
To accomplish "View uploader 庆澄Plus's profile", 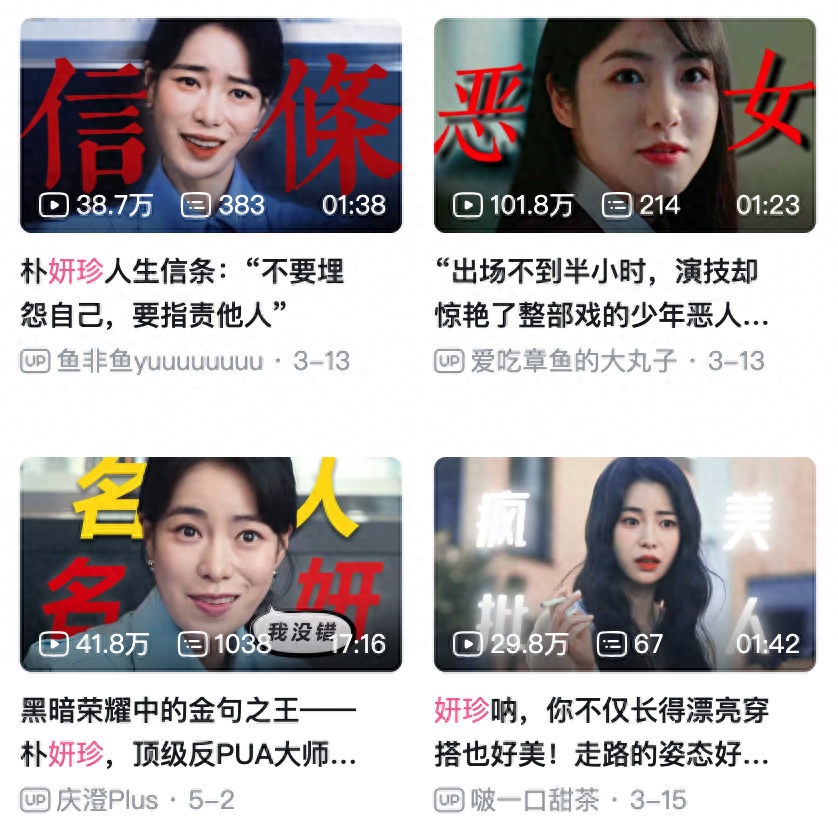I will pyautogui.click(x=108, y=800).
